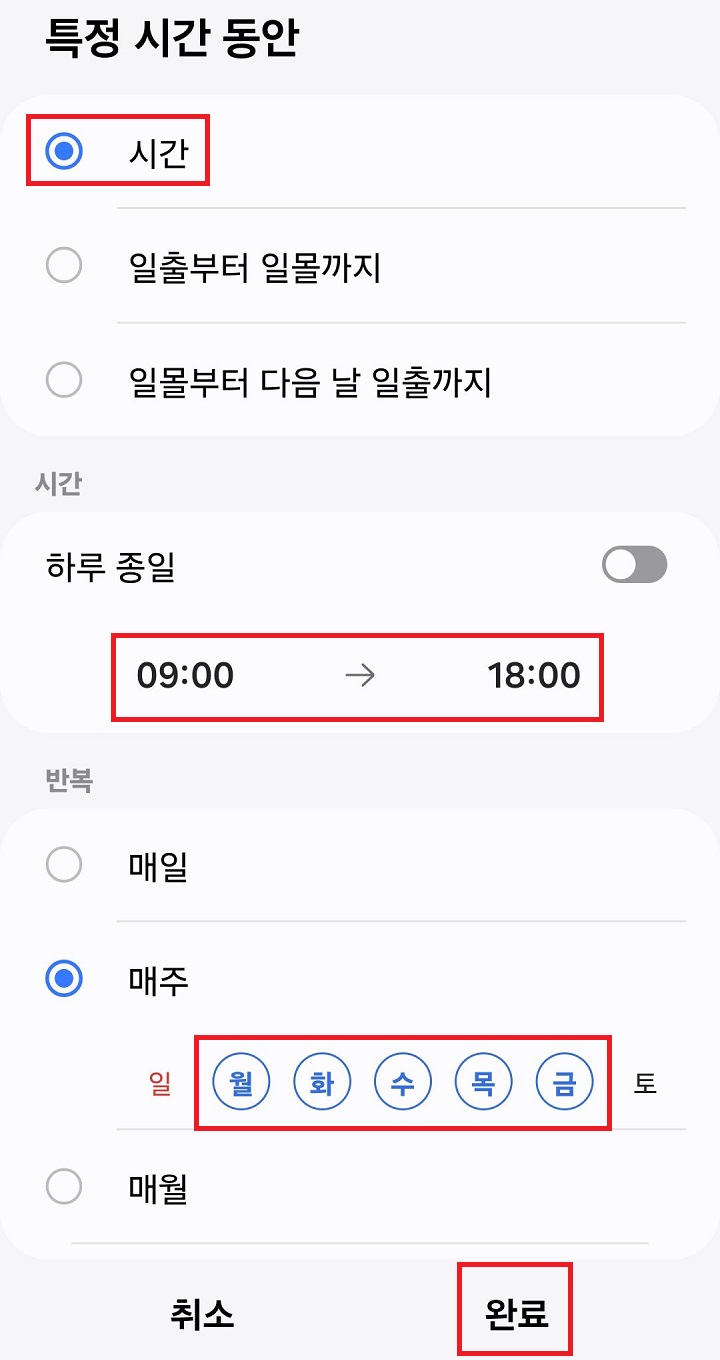Select the 매월 repeat option
Image resolution: width=720 pixels, height=1360 pixels.
tap(63, 1187)
